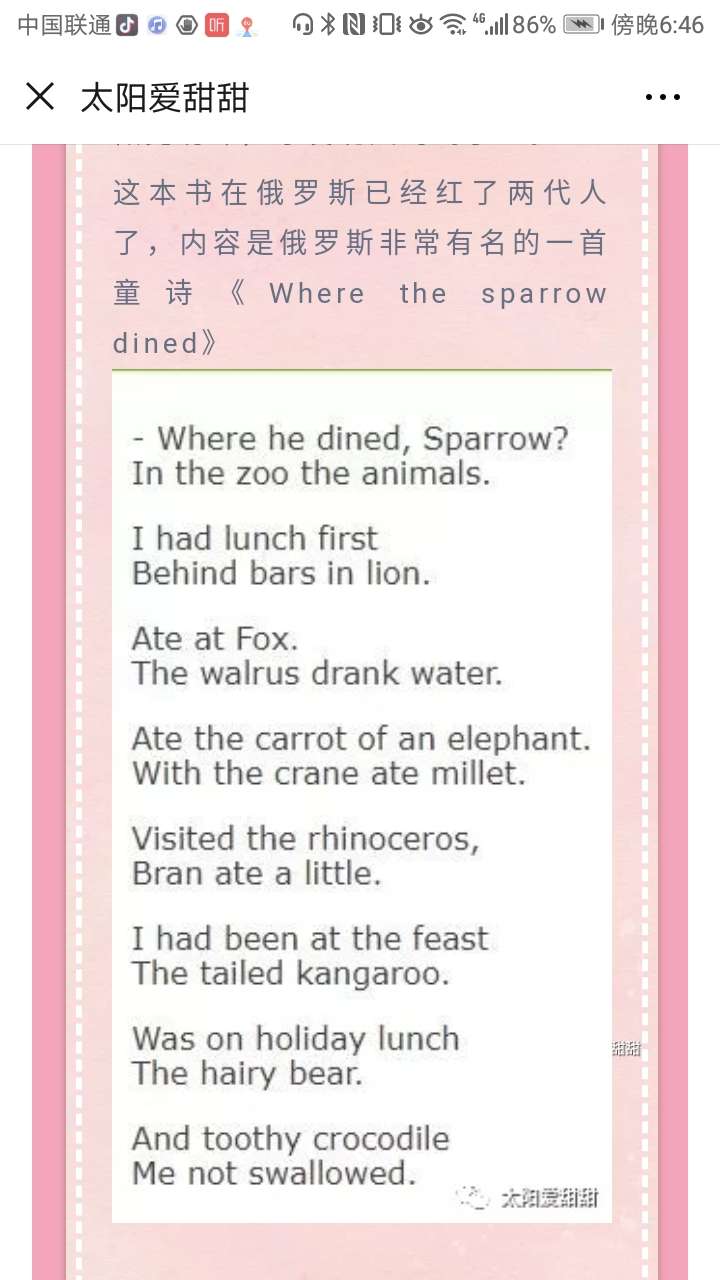
Task: Open the three-dot overflow menu
Action: [662, 97]
